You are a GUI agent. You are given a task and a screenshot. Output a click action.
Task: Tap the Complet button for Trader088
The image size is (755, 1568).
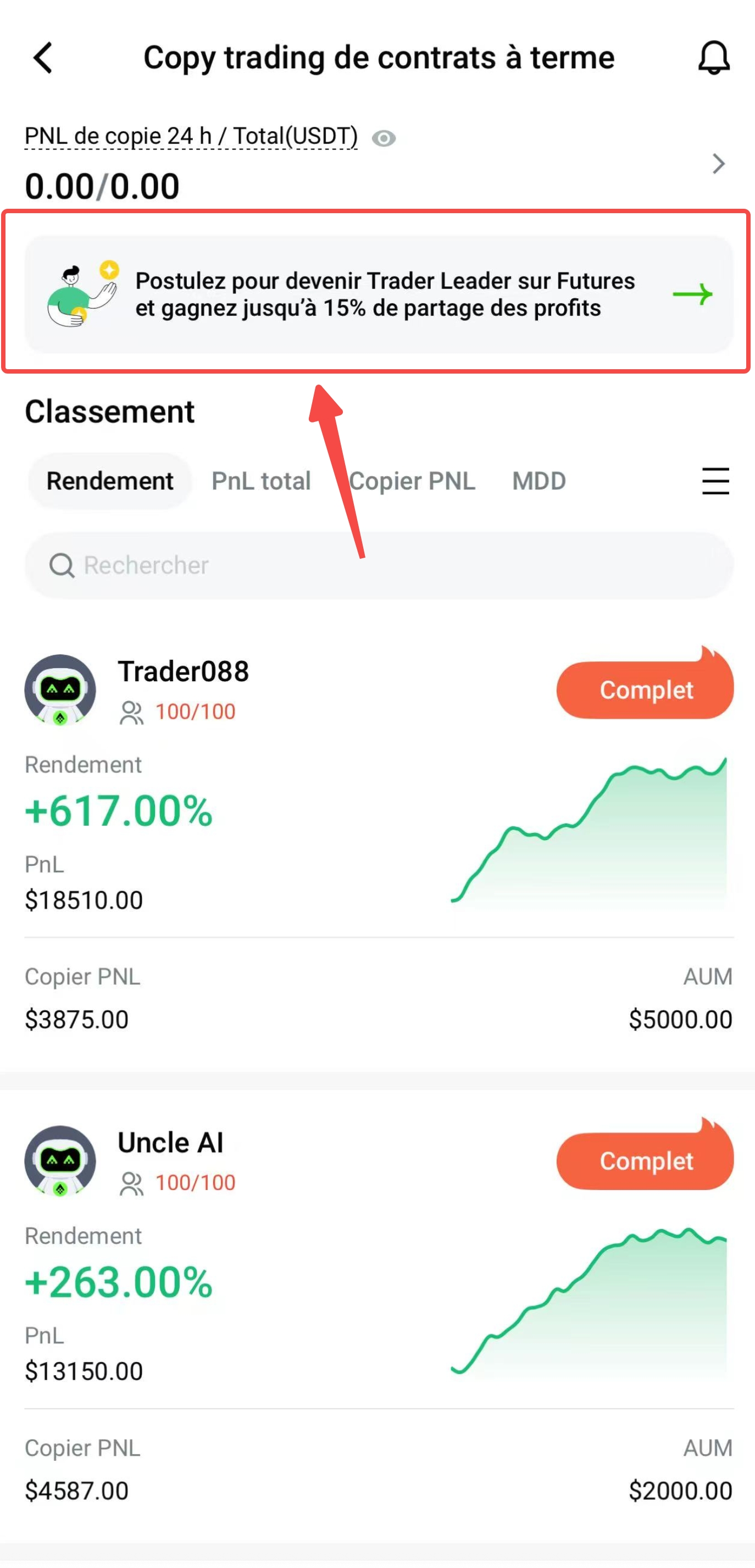(x=645, y=690)
